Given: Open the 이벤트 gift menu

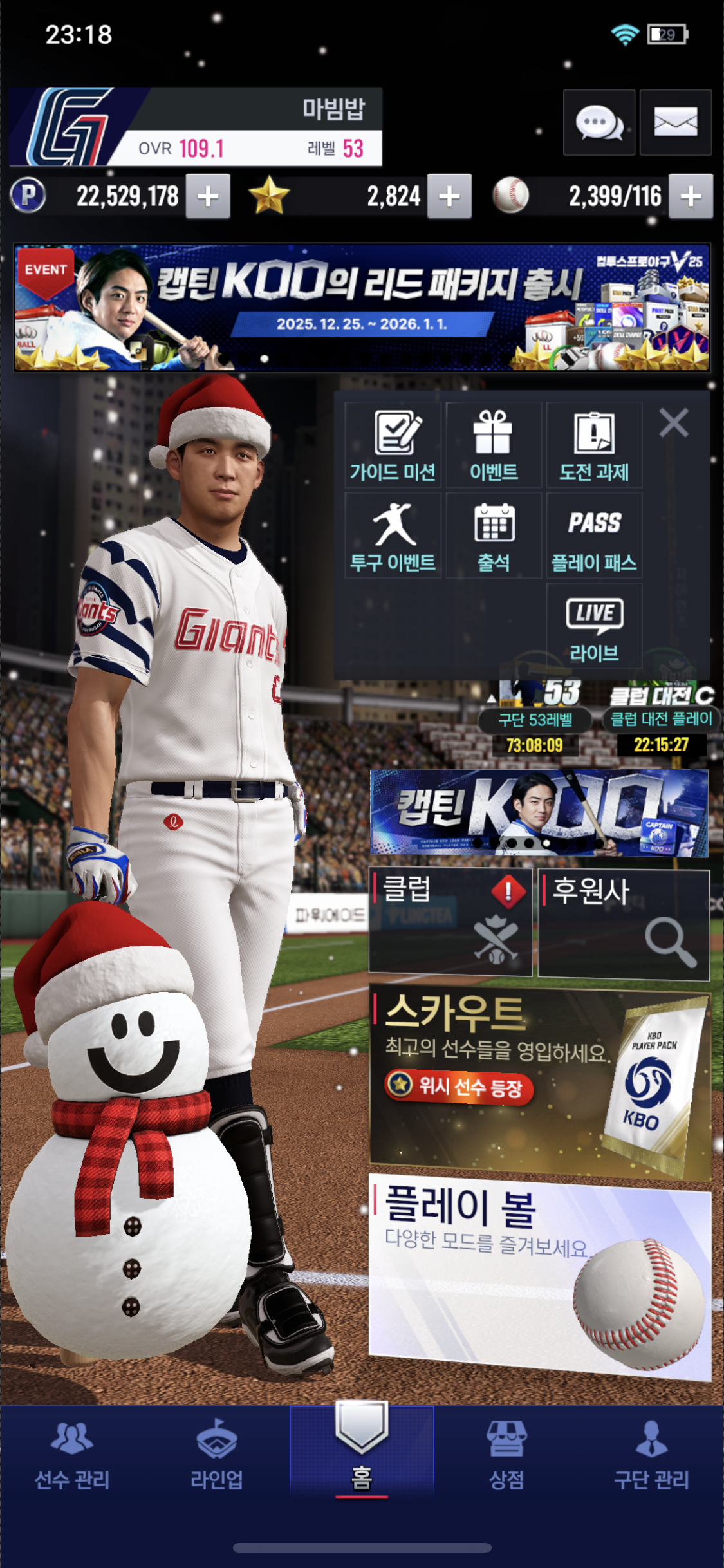Looking at the screenshot, I should tap(494, 445).
